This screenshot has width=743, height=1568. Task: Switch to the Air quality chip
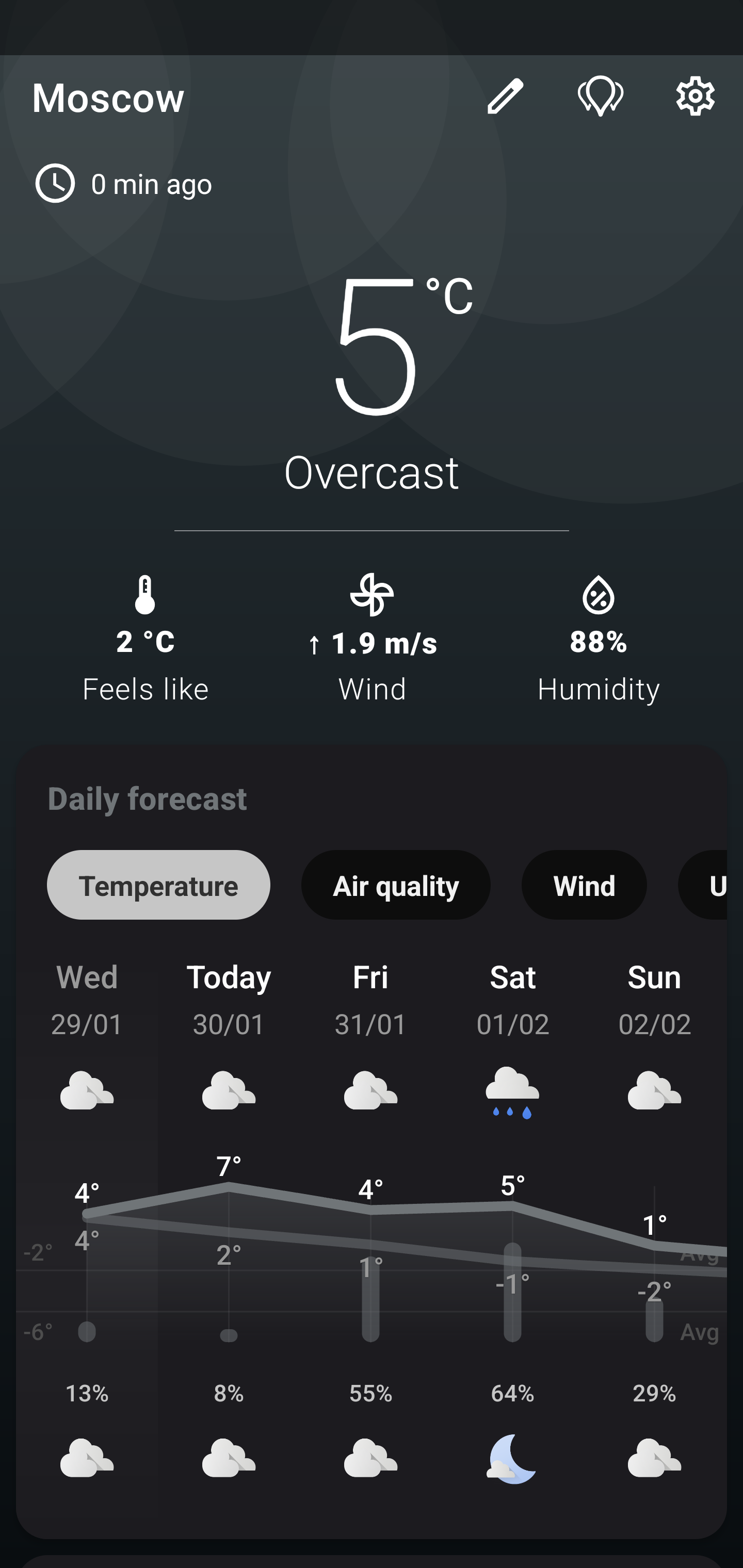pos(396,885)
